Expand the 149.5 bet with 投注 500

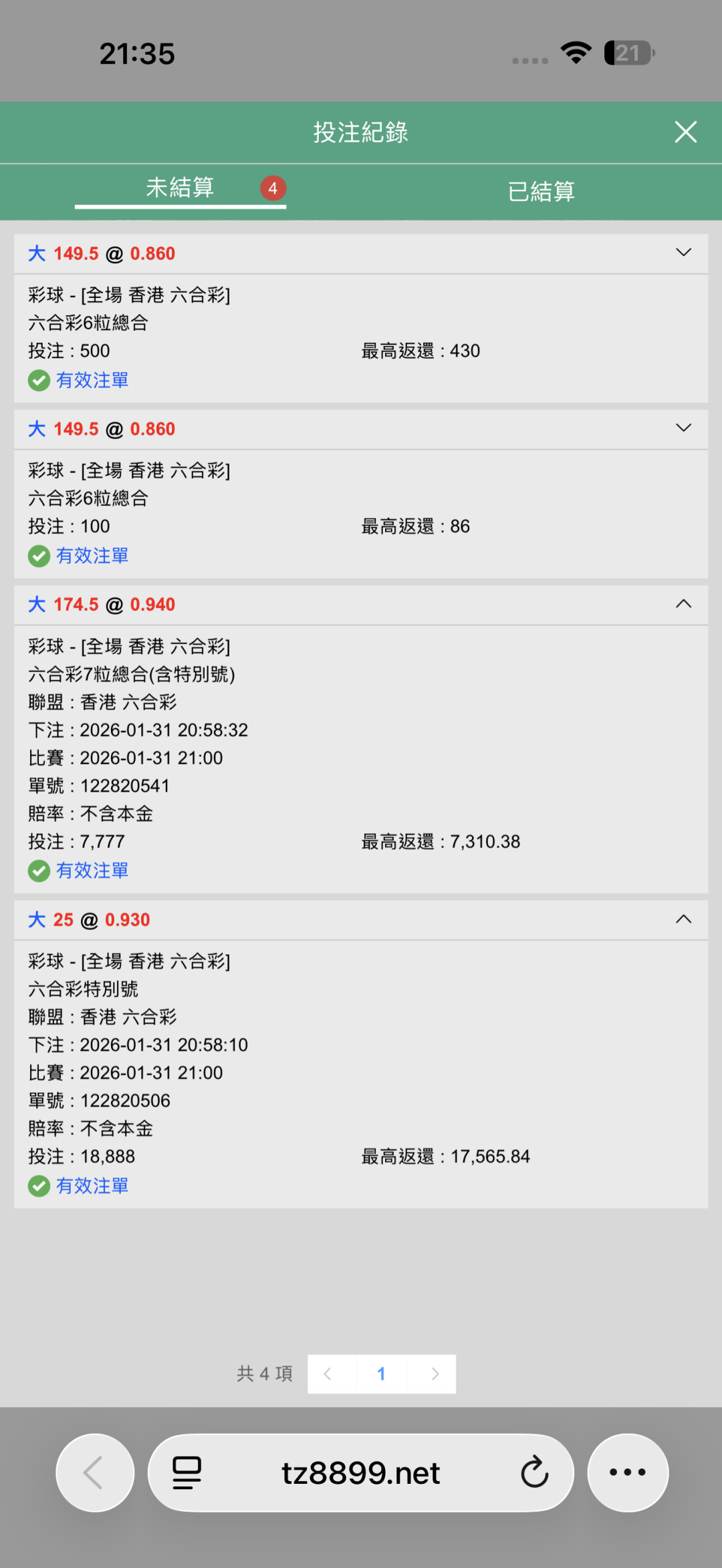tap(683, 253)
